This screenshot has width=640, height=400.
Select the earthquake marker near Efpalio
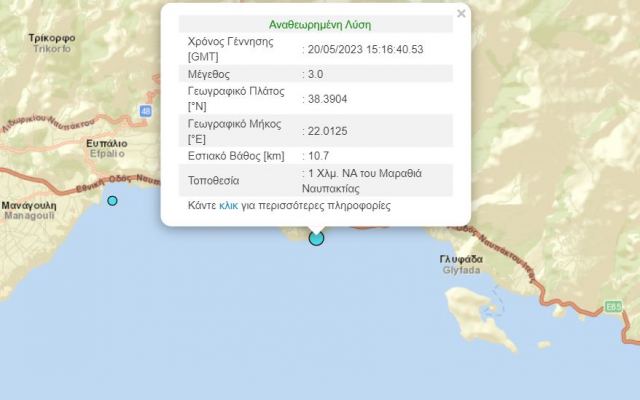(x=112, y=201)
